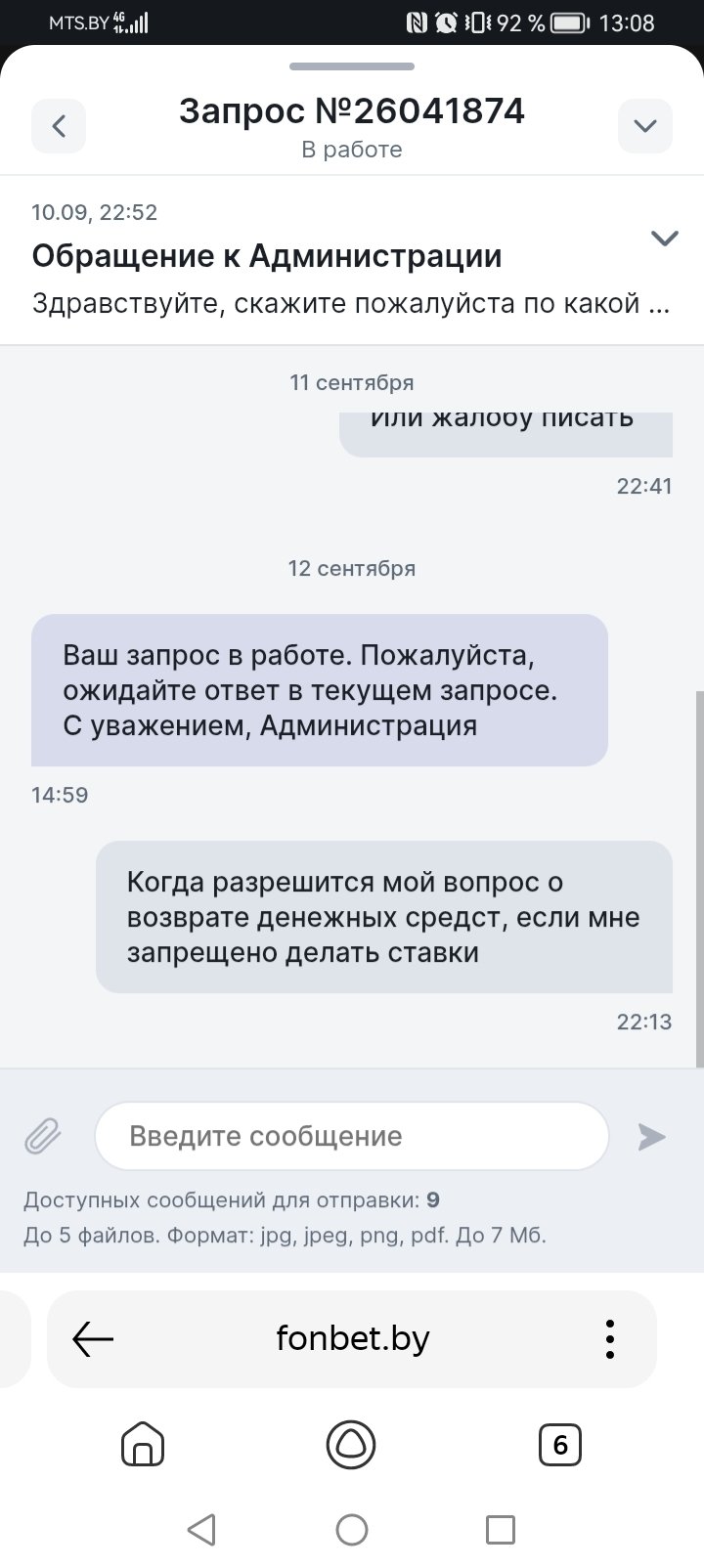This screenshot has height=1568, width=704.
Task: Tap the fonbet.by address bar
Action: pos(353,1338)
